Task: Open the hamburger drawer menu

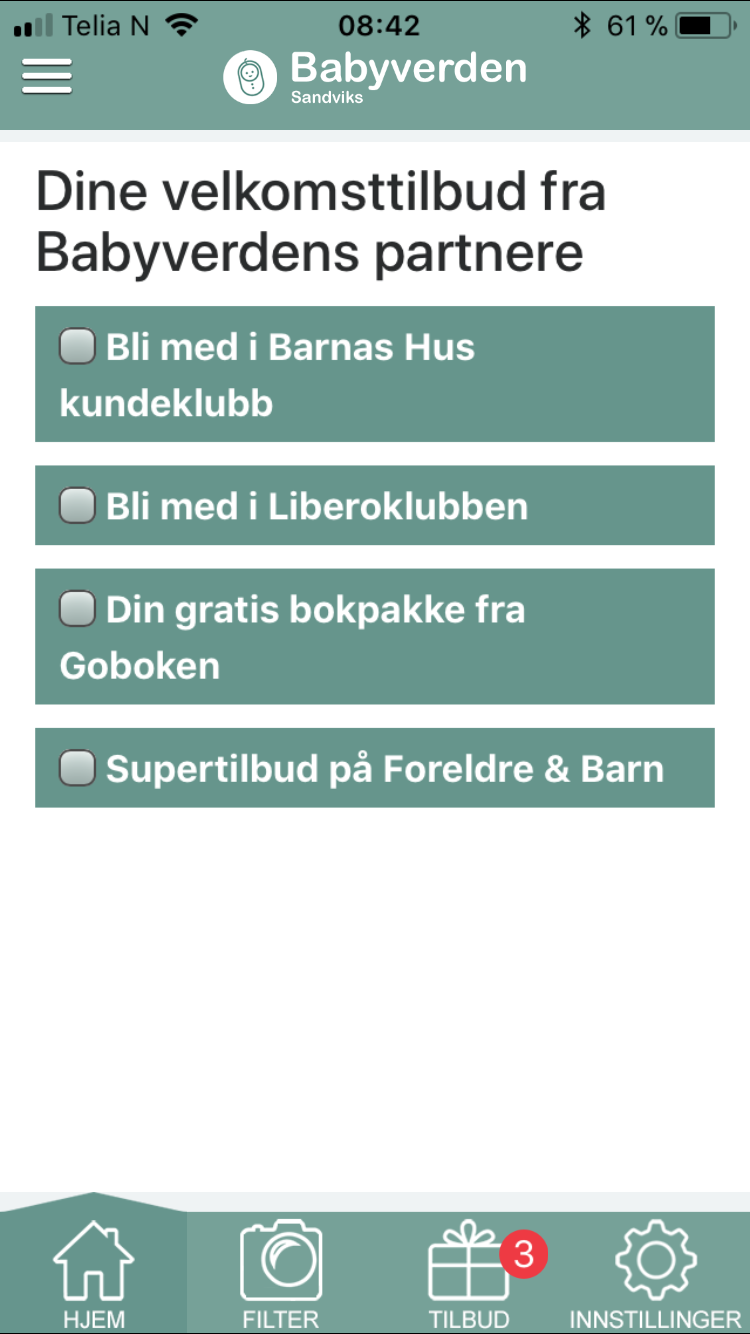Action: [x=47, y=76]
